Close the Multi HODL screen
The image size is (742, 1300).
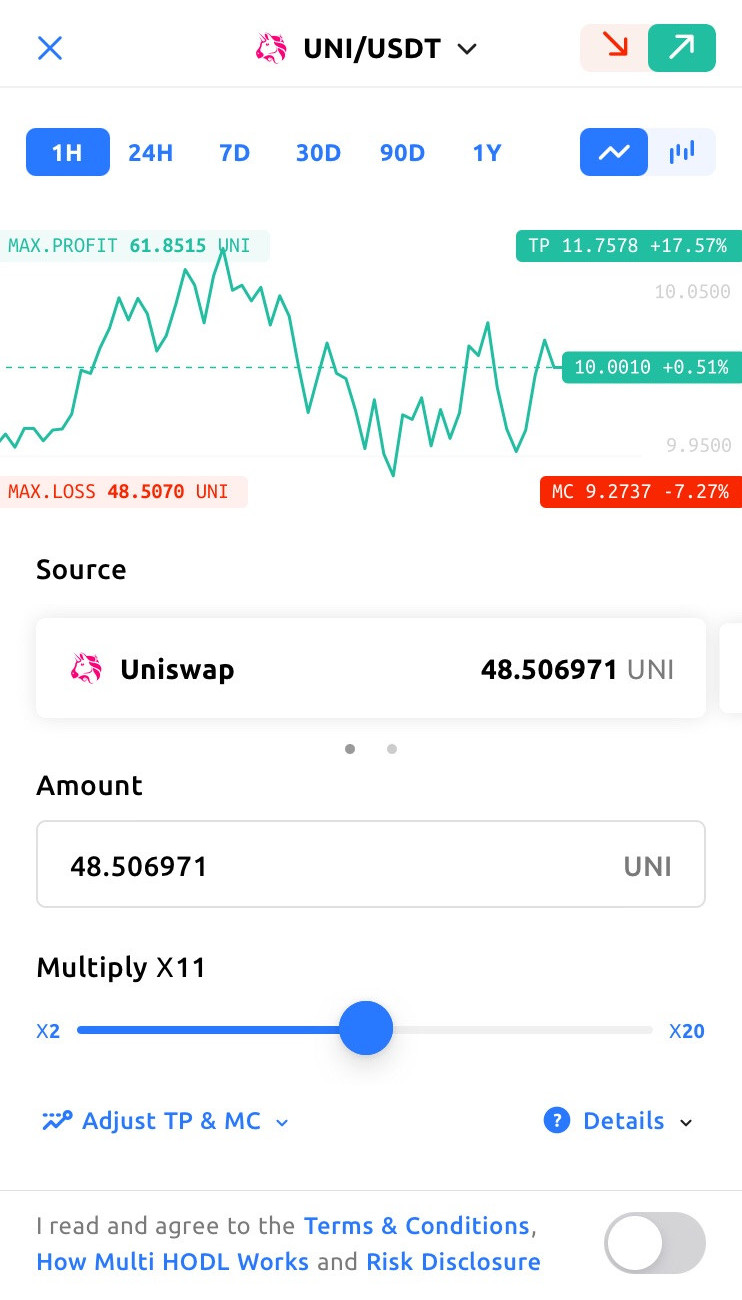(x=50, y=48)
